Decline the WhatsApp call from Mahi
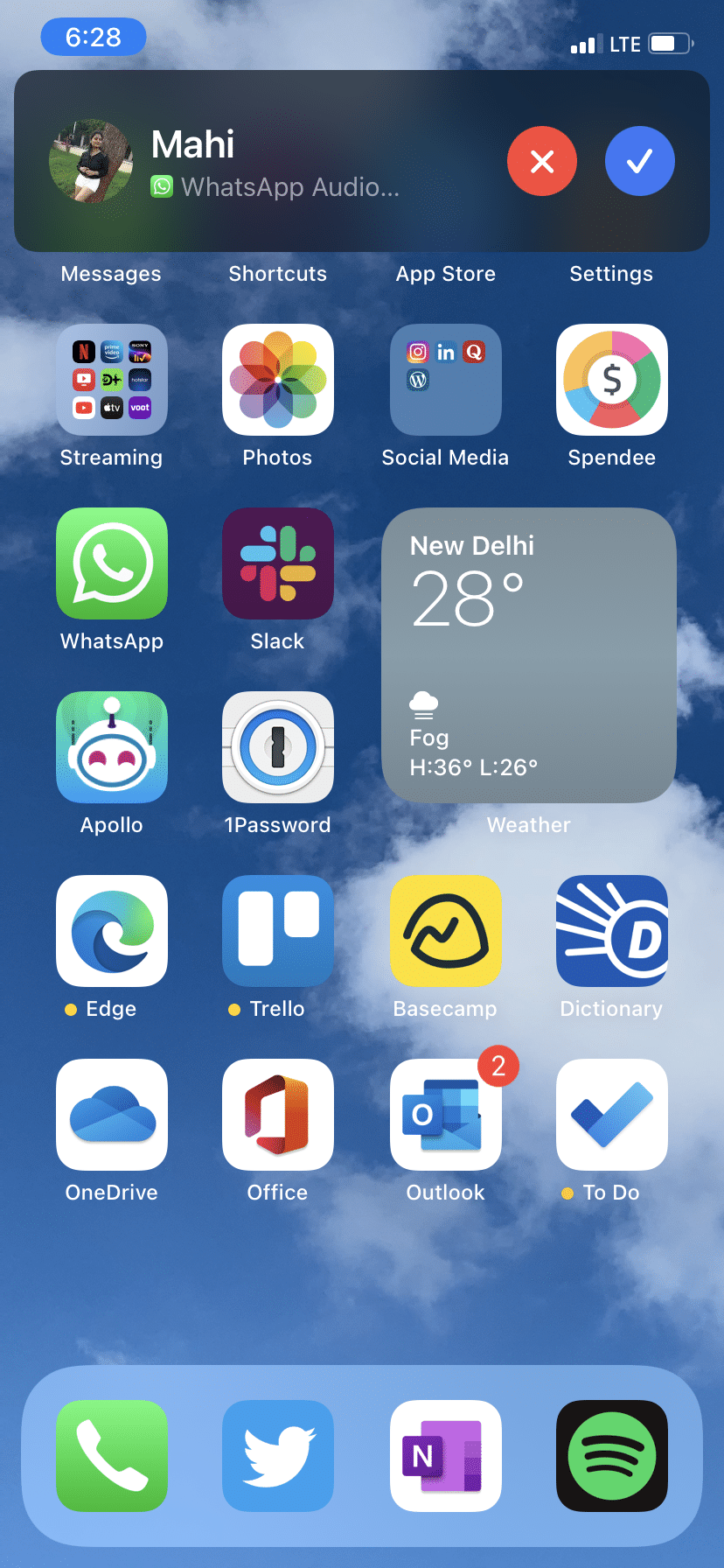This screenshot has width=724, height=1568. click(542, 161)
